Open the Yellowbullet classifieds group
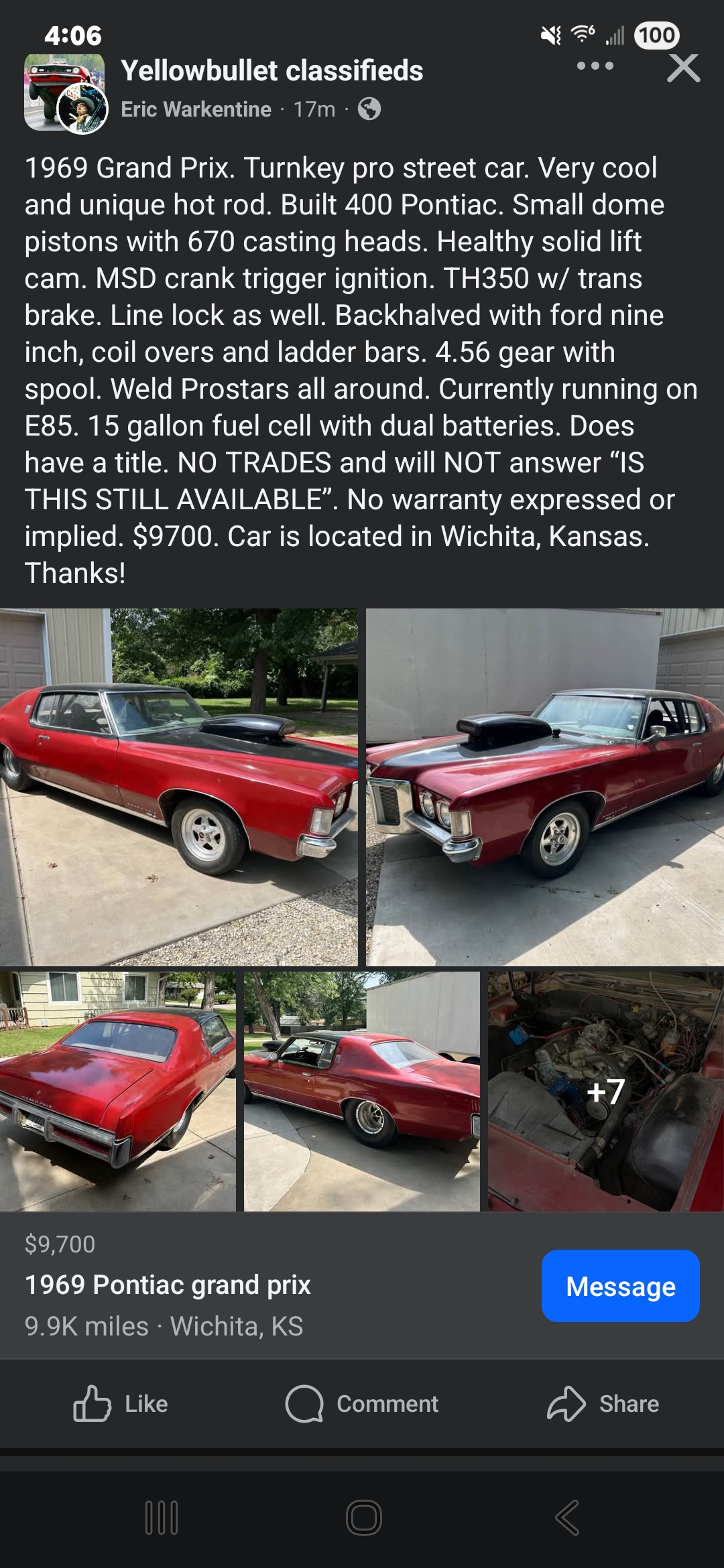This screenshot has width=724, height=1568. coord(271,70)
